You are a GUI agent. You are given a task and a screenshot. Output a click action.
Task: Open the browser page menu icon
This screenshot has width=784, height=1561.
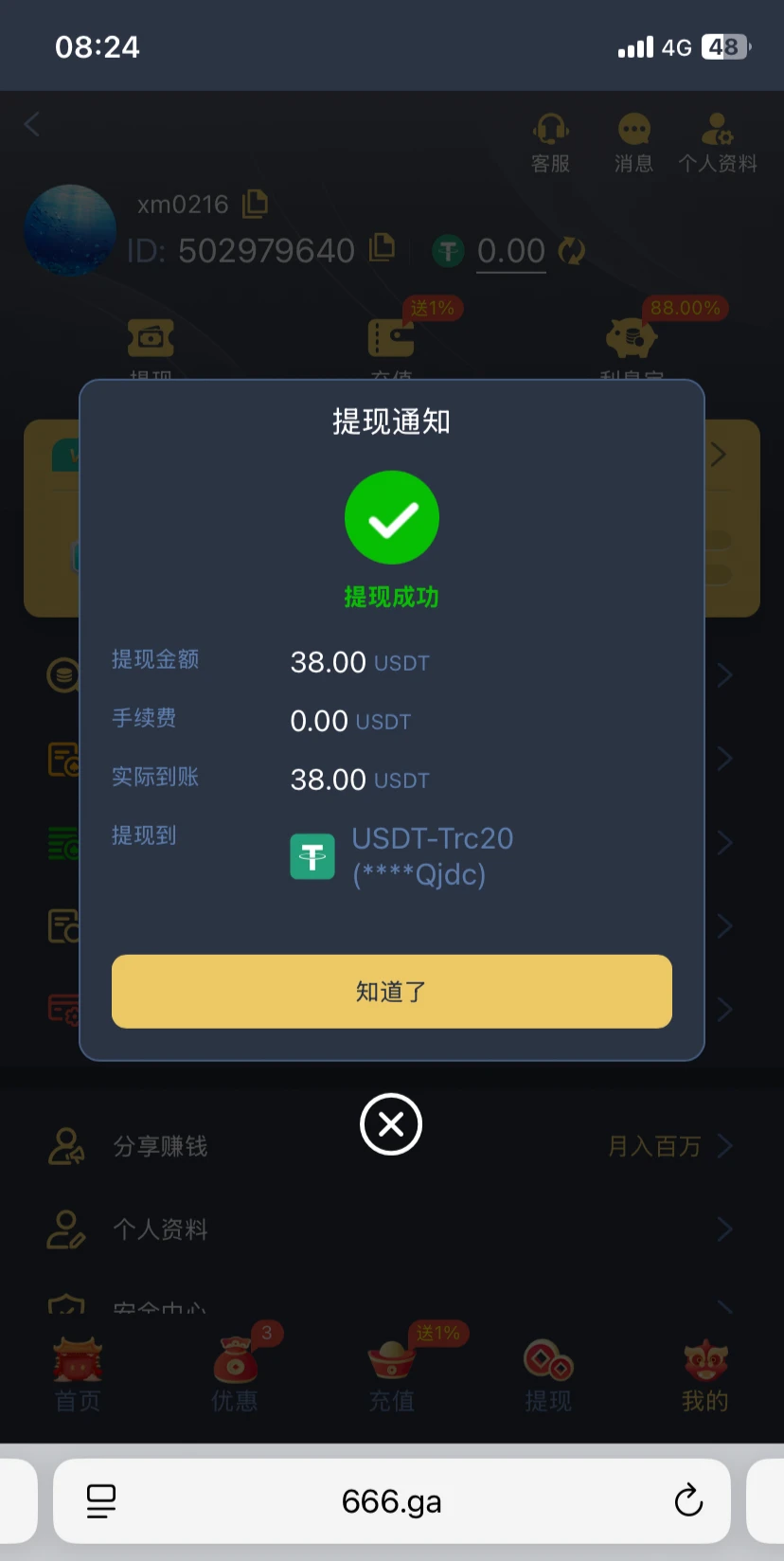[x=101, y=1500]
